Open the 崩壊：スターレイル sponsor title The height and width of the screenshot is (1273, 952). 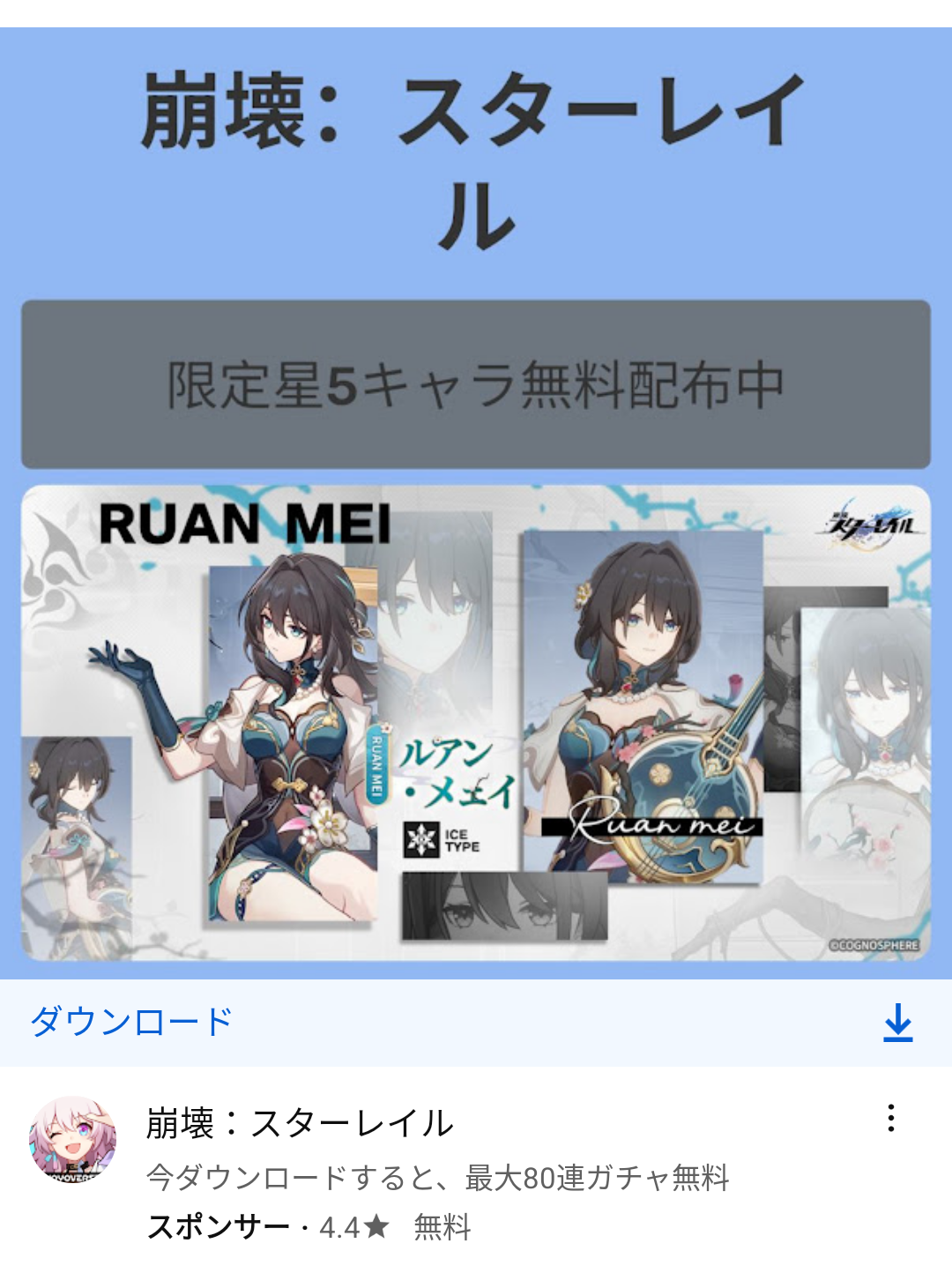click(300, 1123)
